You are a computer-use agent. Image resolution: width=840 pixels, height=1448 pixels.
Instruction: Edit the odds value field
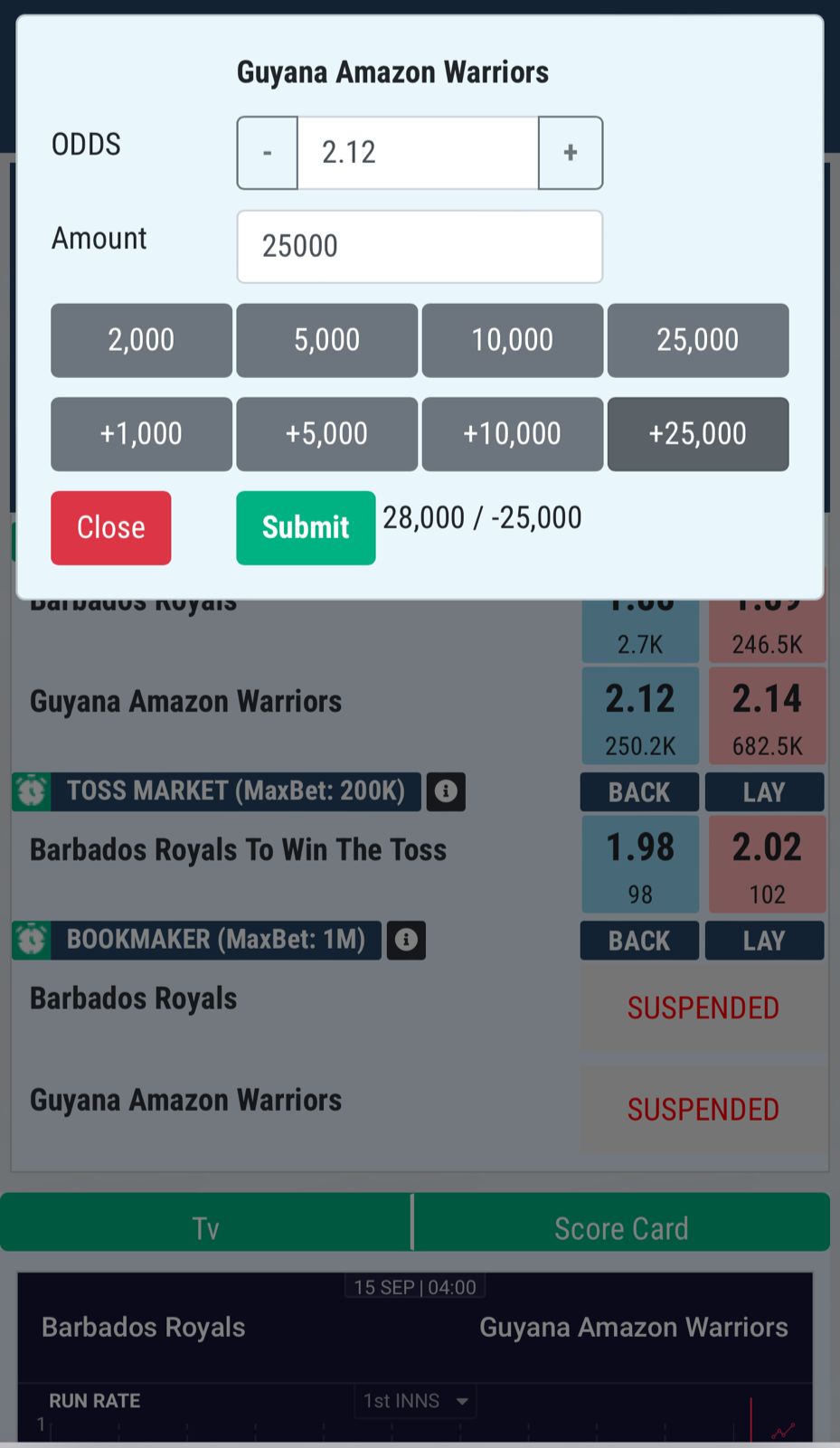tap(418, 153)
